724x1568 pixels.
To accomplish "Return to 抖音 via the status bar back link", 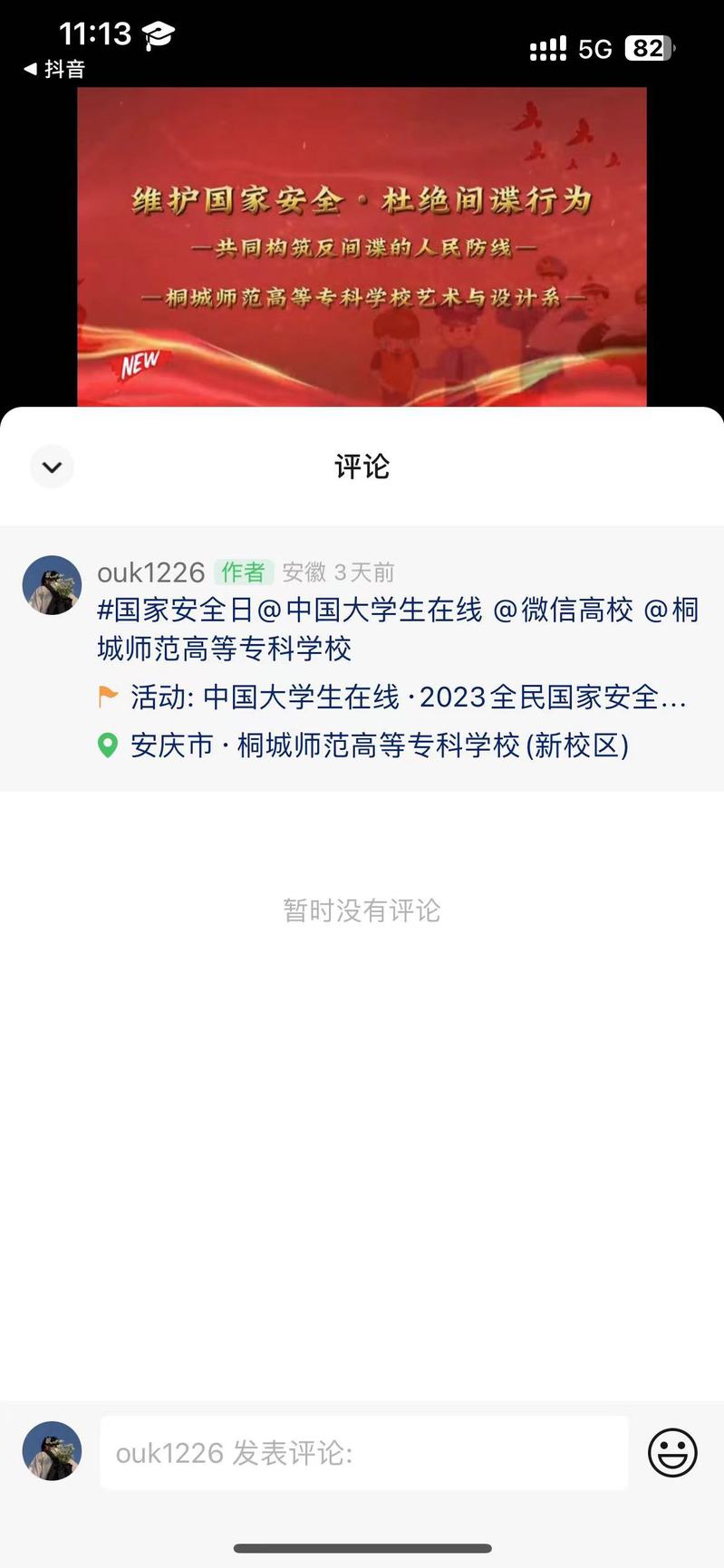I will coord(54,69).
